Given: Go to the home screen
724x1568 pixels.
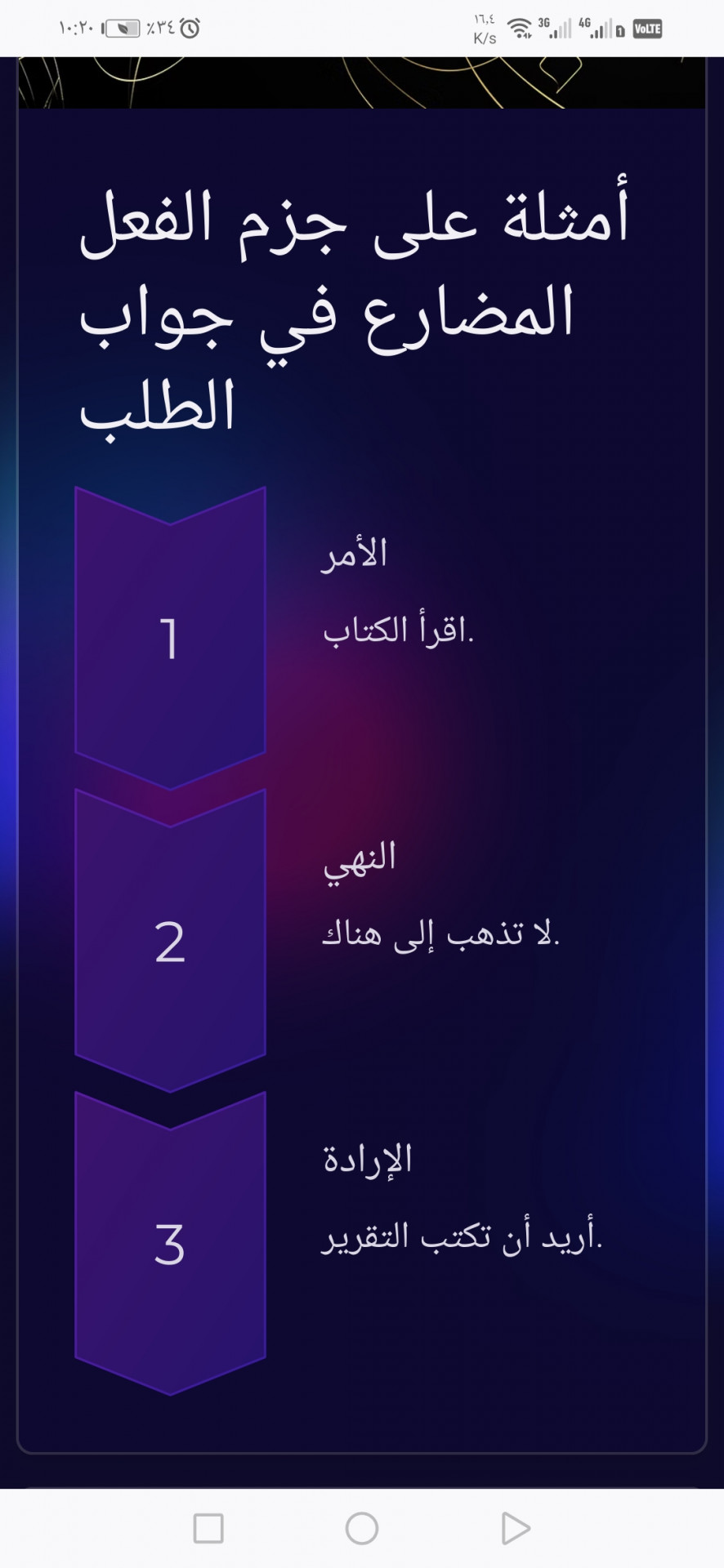Looking at the screenshot, I should [362, 1529].
